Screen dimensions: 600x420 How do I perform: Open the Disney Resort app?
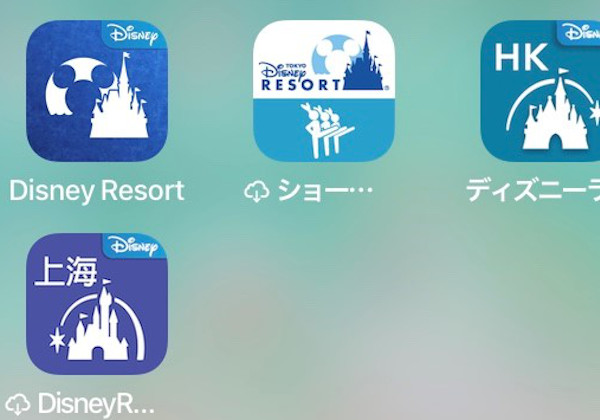tap(96, 91)
